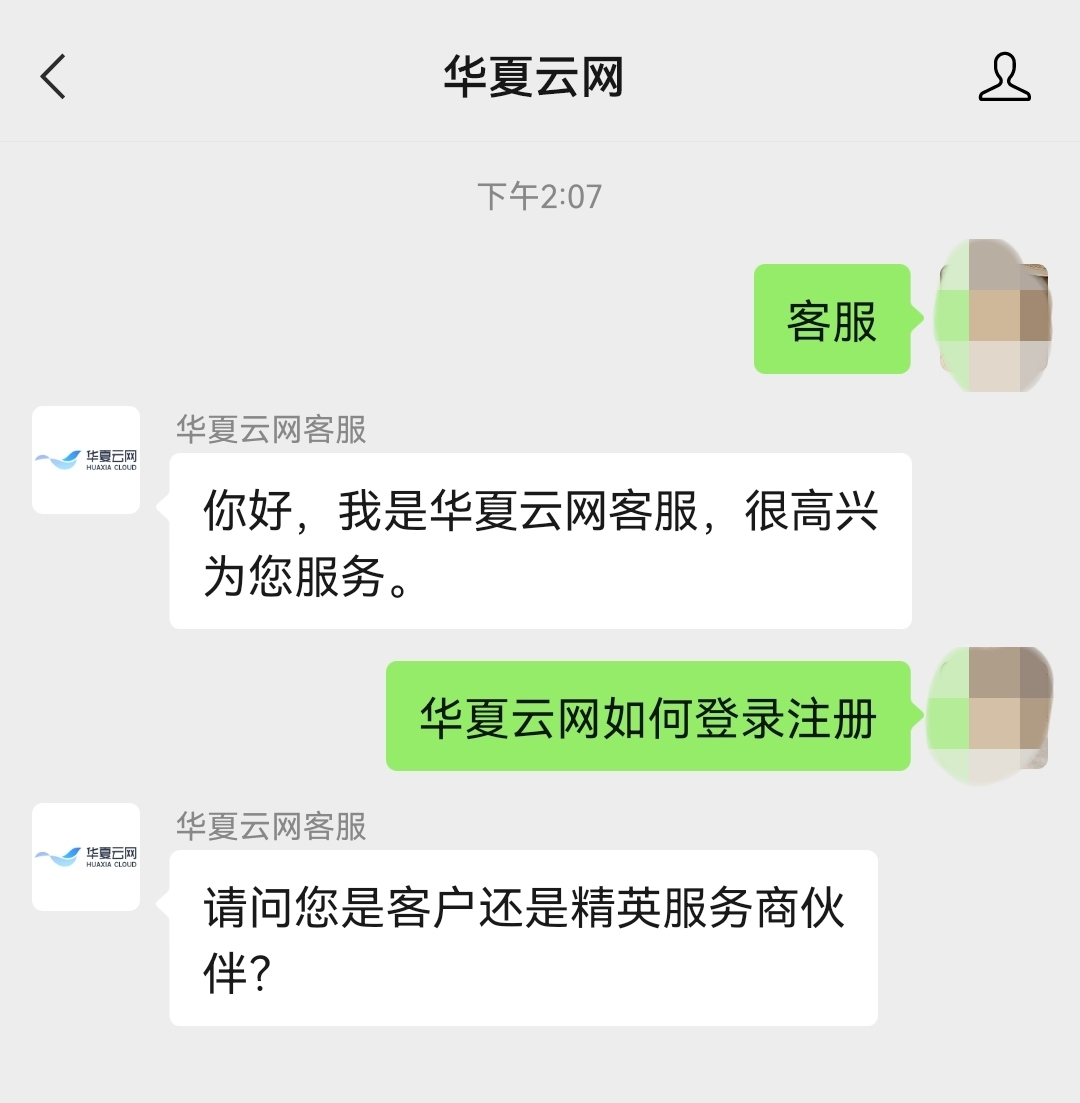Open 华夏云网客服 avatar beside the greeting message
Image resolution: width=1080 pixels, height=1103 pixels.
tap(86, 460)
